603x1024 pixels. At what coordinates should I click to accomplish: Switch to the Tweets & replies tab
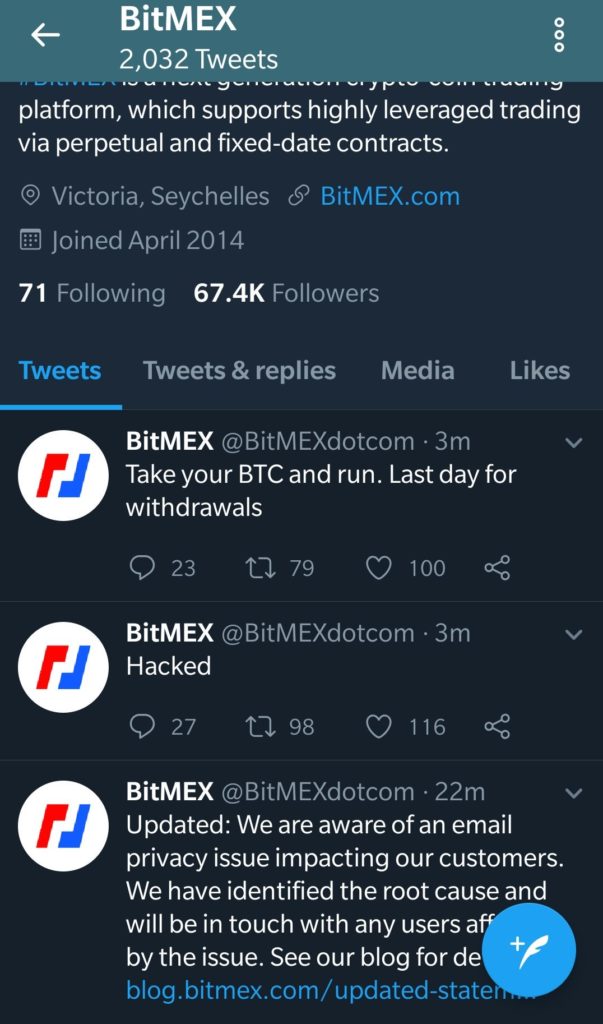(x=239, y=370)
